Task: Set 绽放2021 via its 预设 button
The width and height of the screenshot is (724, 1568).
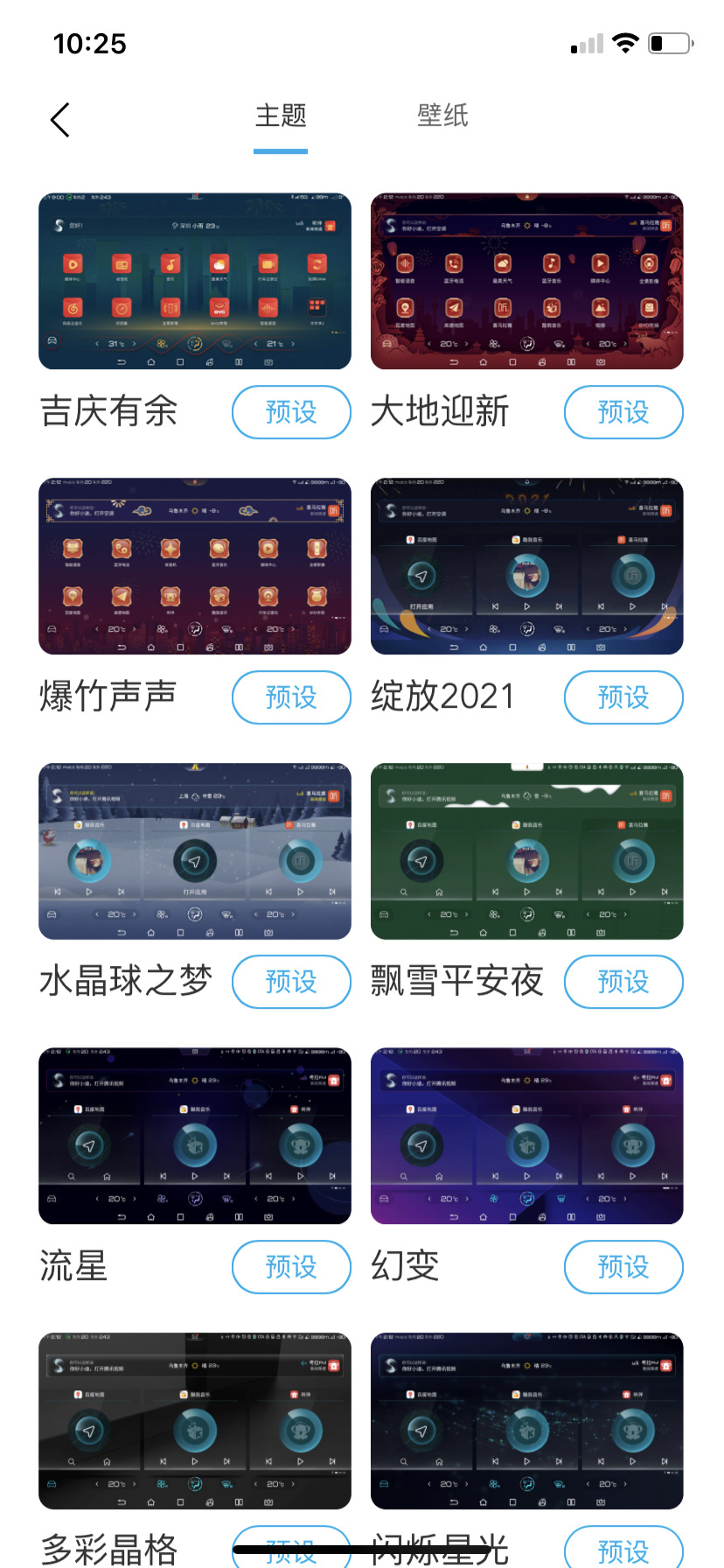Action: tap(623, 697)
